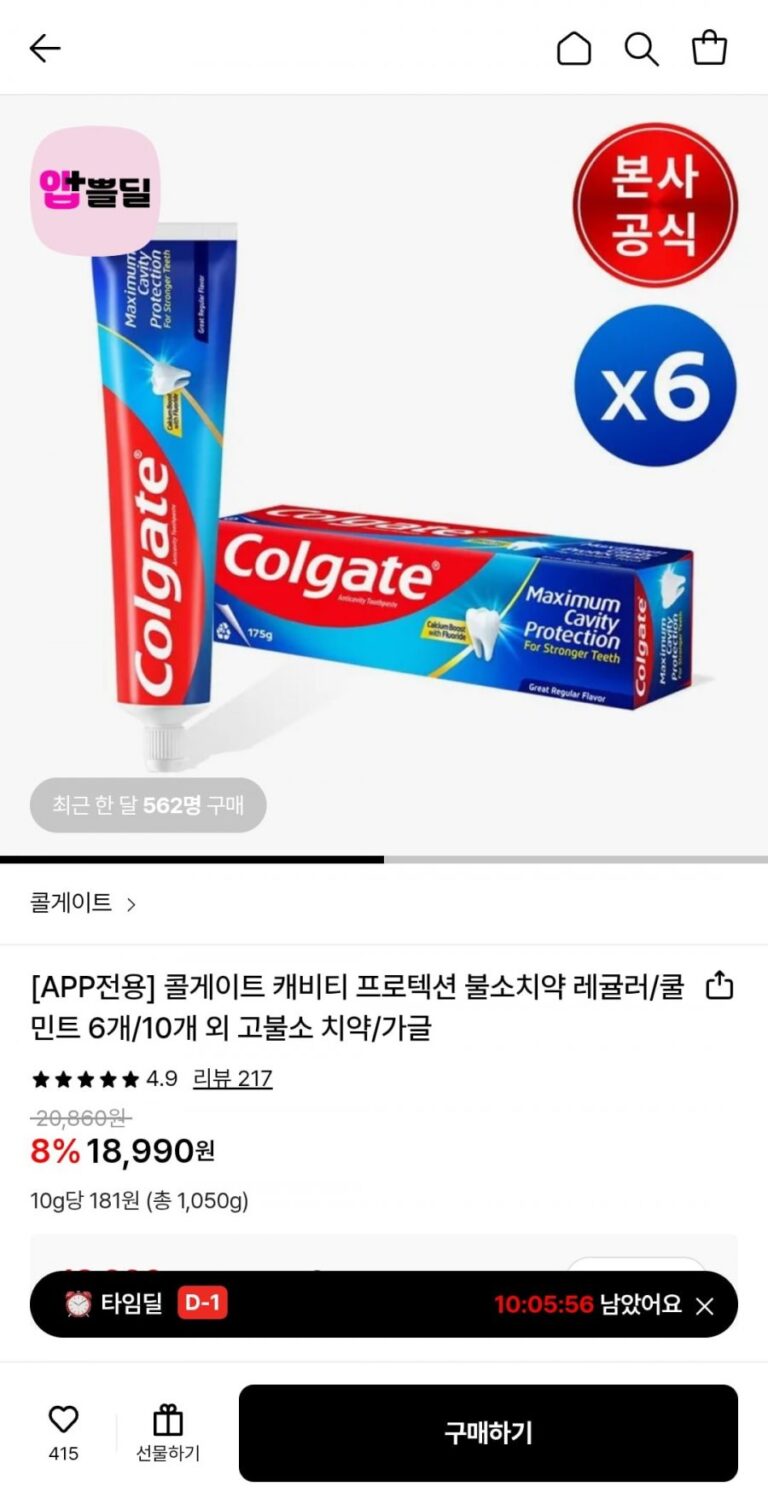Go back with the arrow icon
The height and width of the screenshot is (1504, 768).
[x=45, y=48]
